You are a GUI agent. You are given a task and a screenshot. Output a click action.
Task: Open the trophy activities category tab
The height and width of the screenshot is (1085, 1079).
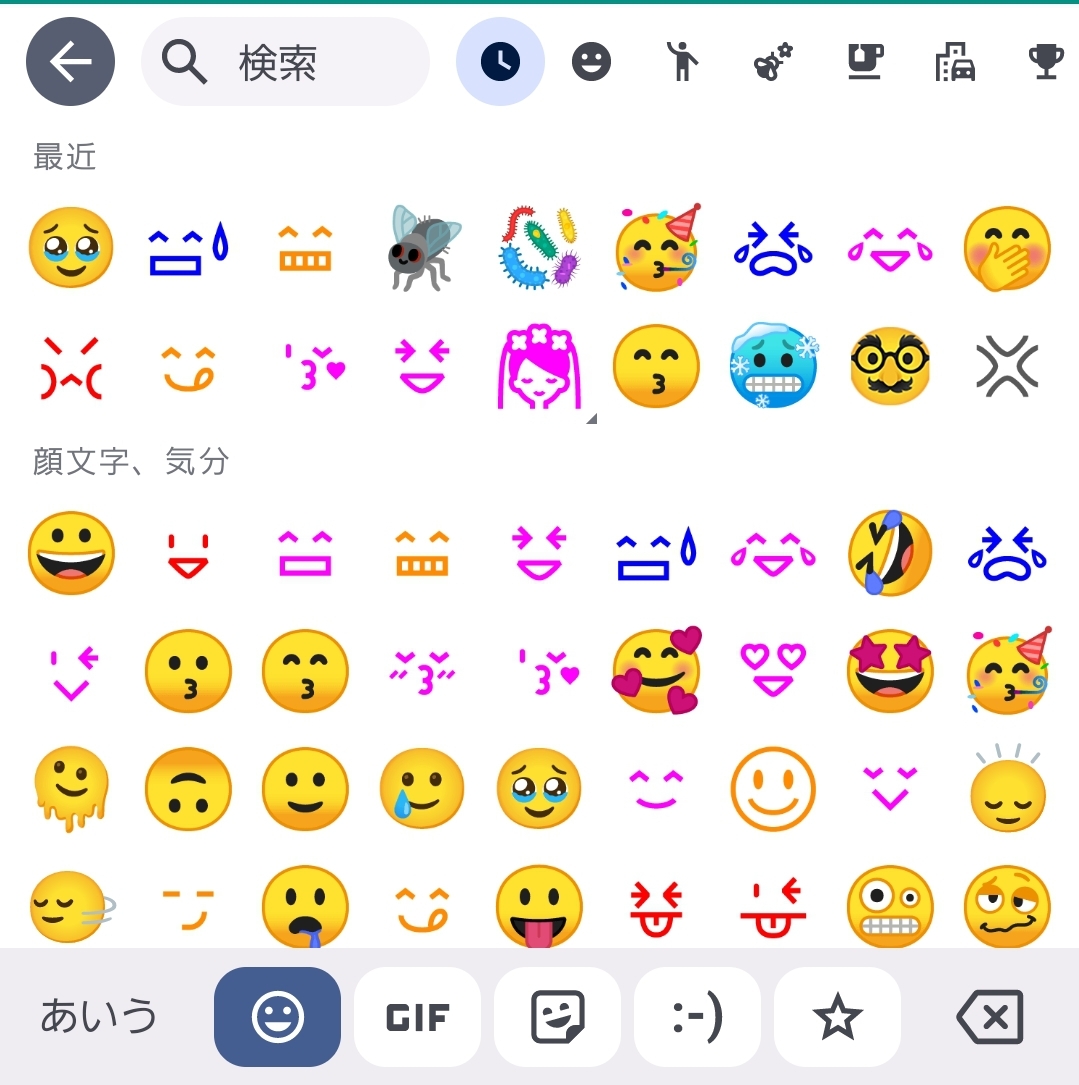(1045, 62)
